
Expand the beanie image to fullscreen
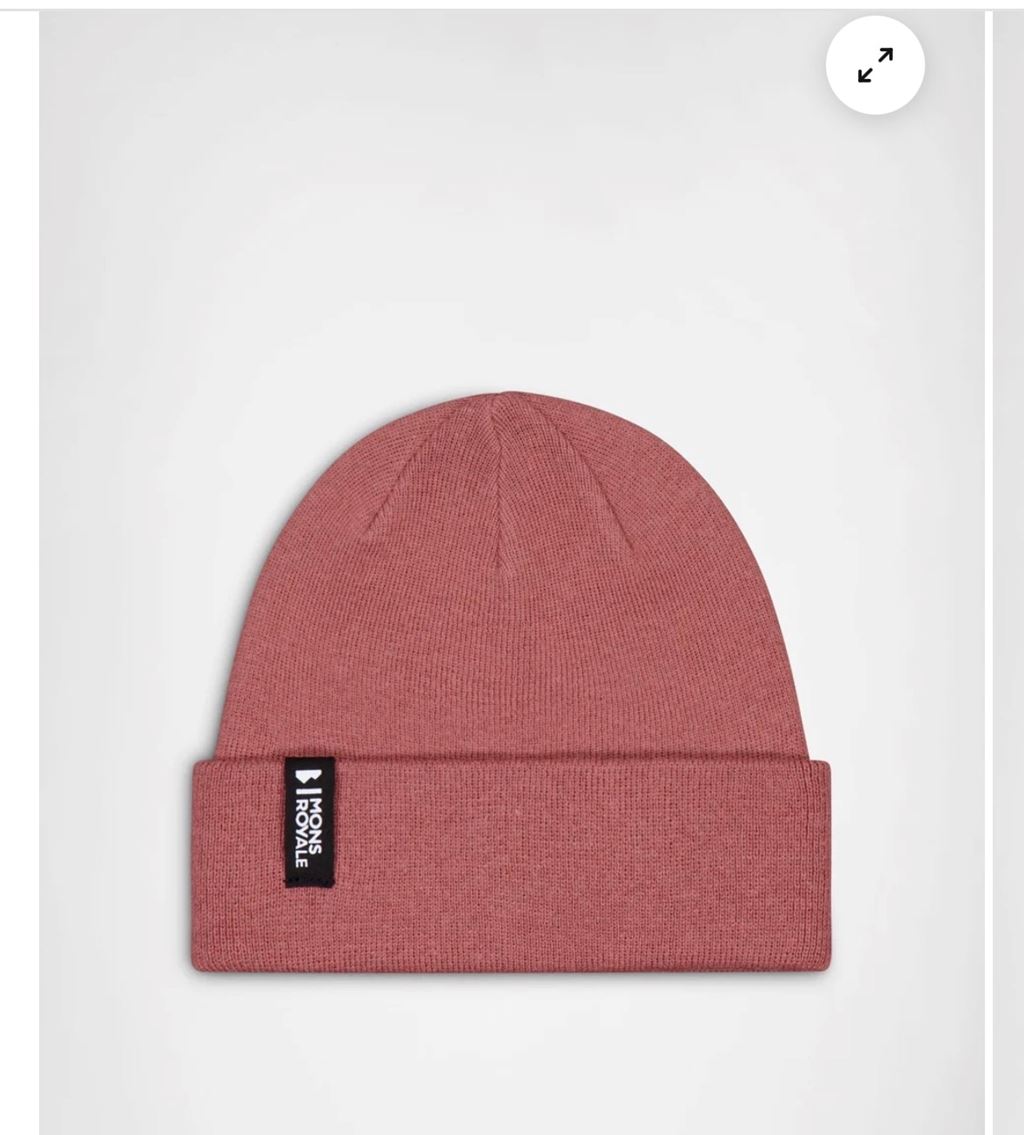point(875,65)
